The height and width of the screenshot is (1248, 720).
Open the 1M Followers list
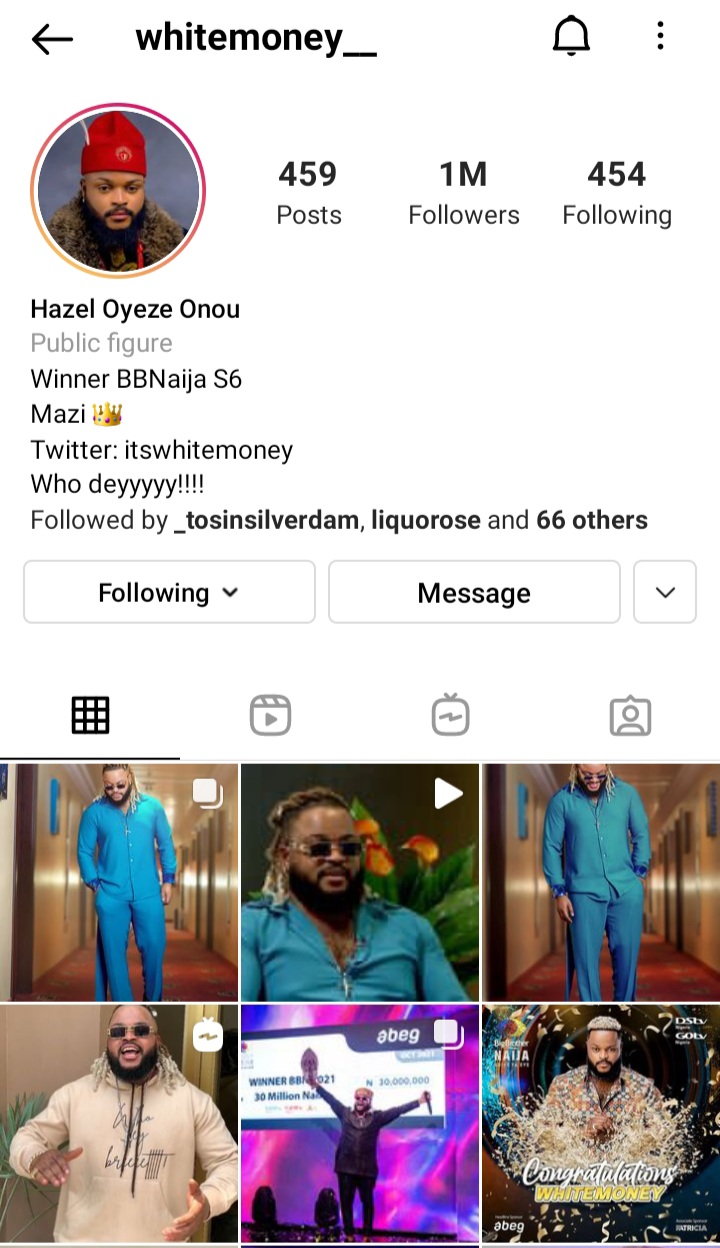464,193
